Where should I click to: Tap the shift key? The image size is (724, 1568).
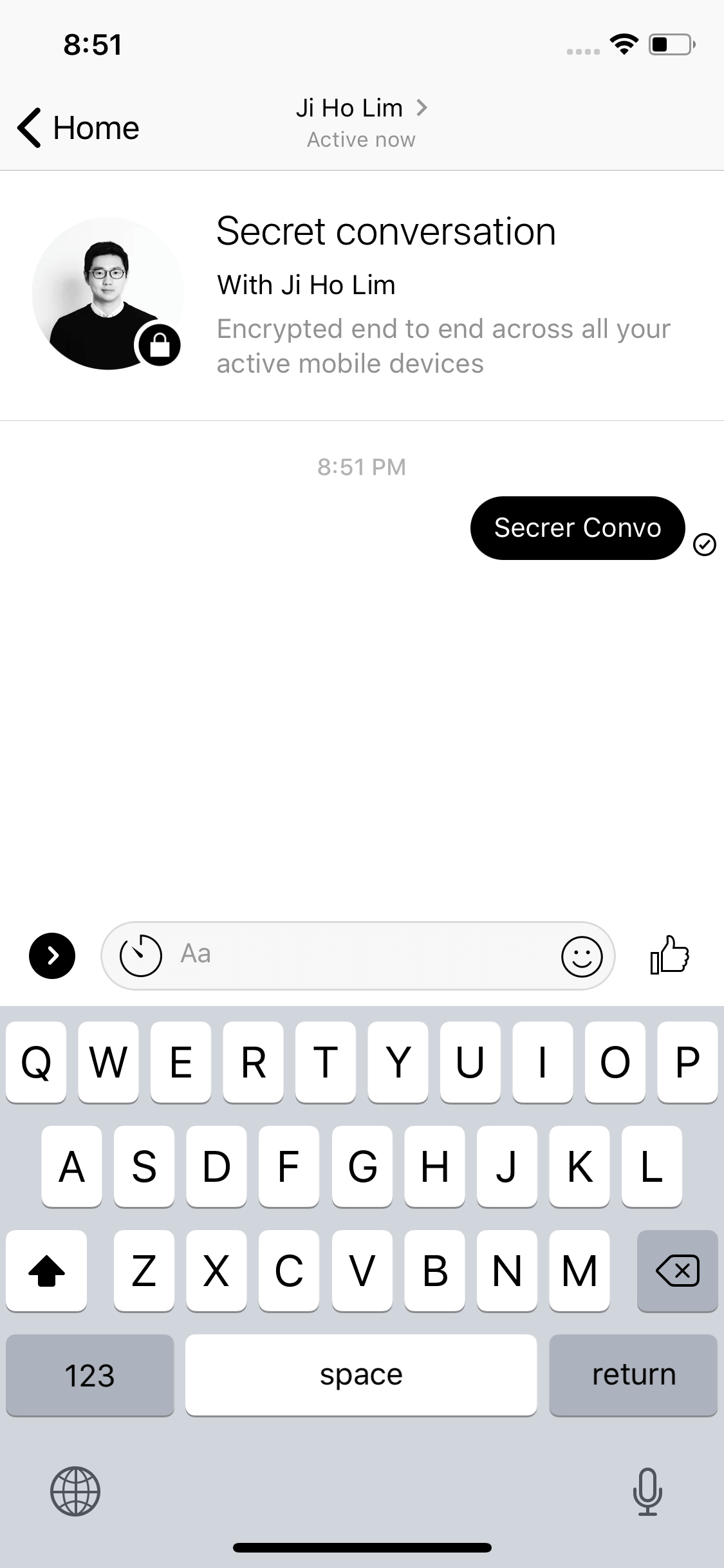pos(46,1271)
